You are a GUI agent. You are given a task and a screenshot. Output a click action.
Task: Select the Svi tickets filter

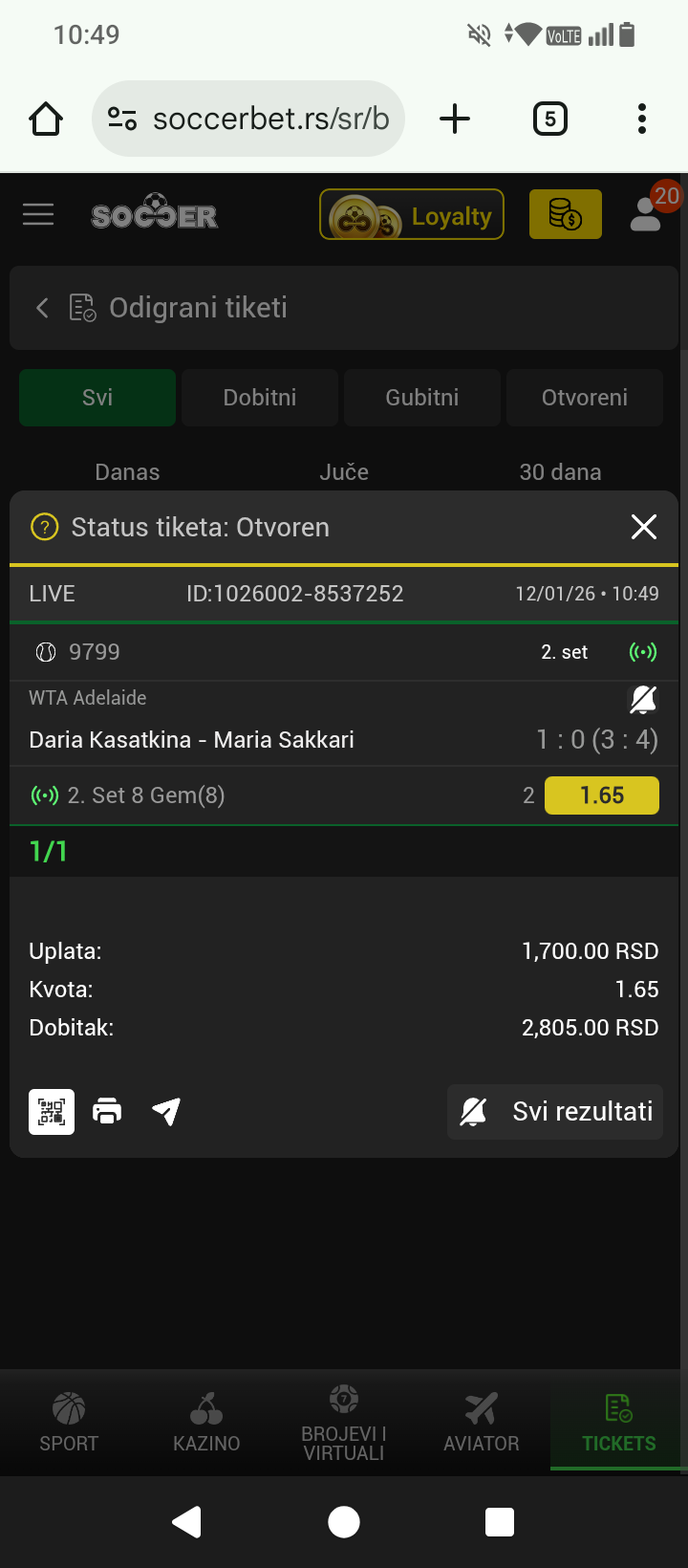coord(97,398)
